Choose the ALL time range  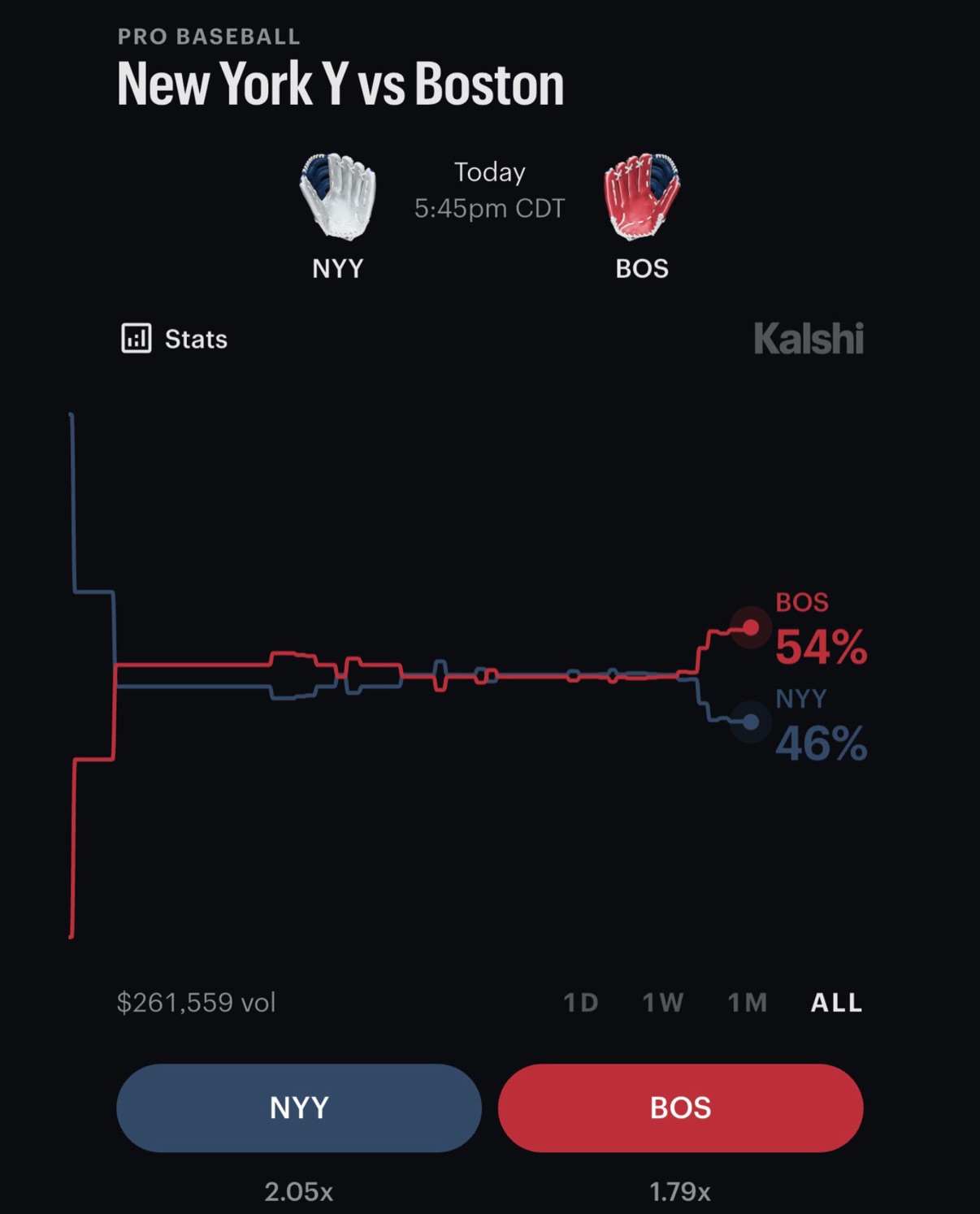click(x=836, y=1003)
